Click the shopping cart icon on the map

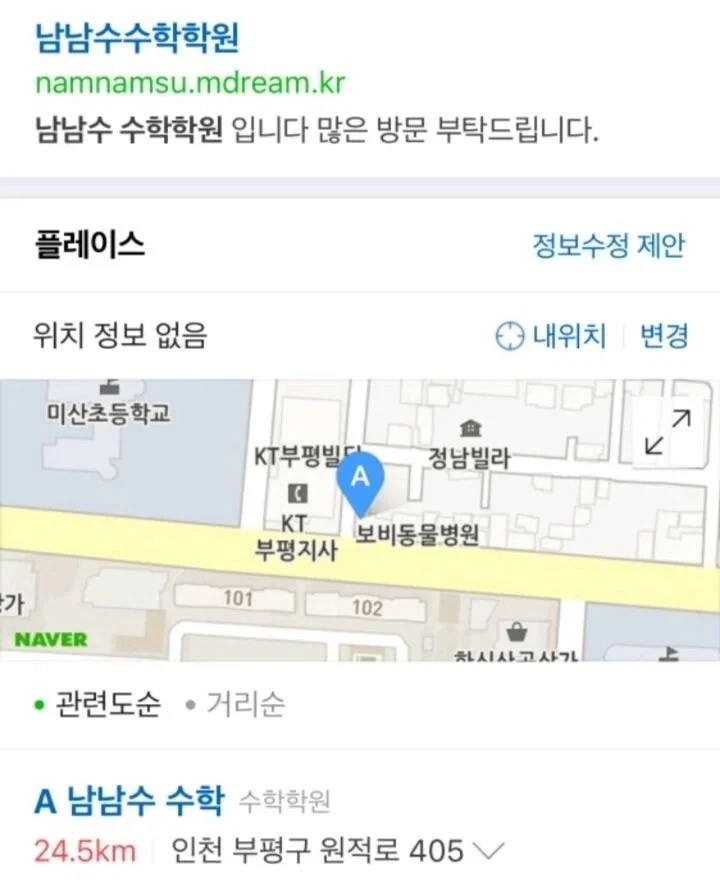517,630
